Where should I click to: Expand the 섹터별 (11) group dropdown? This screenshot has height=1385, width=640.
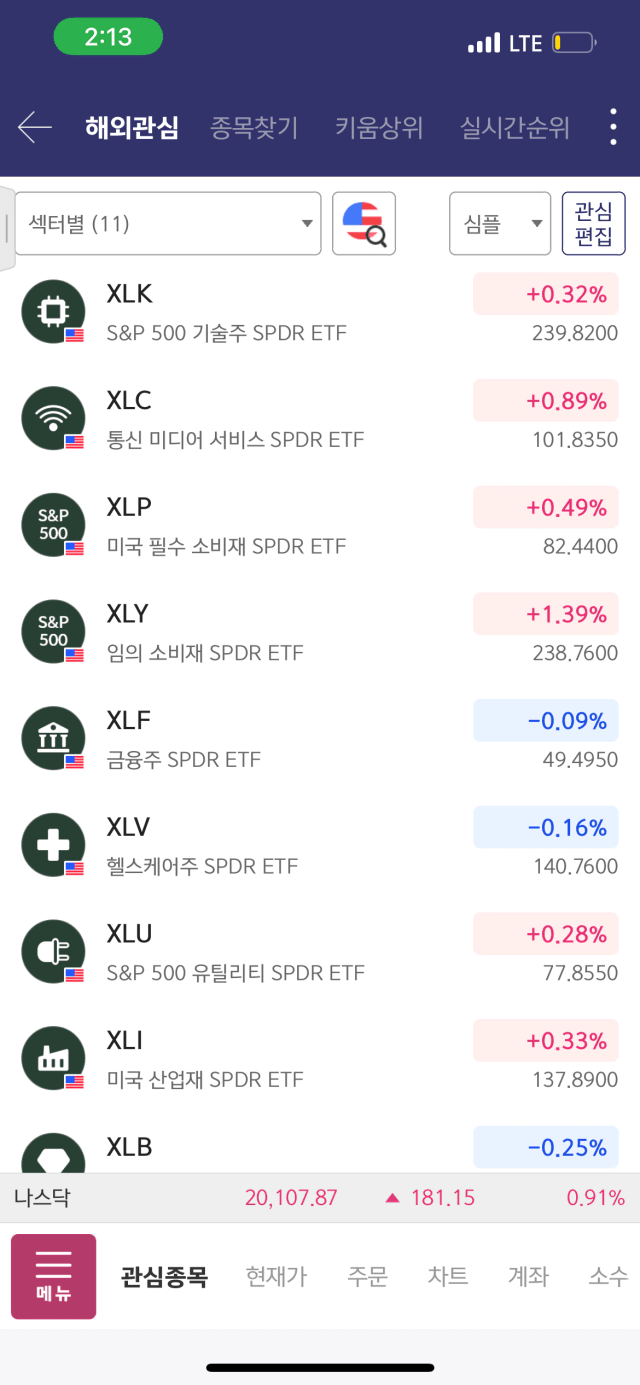pyautogui.click(x=168, y=224)
